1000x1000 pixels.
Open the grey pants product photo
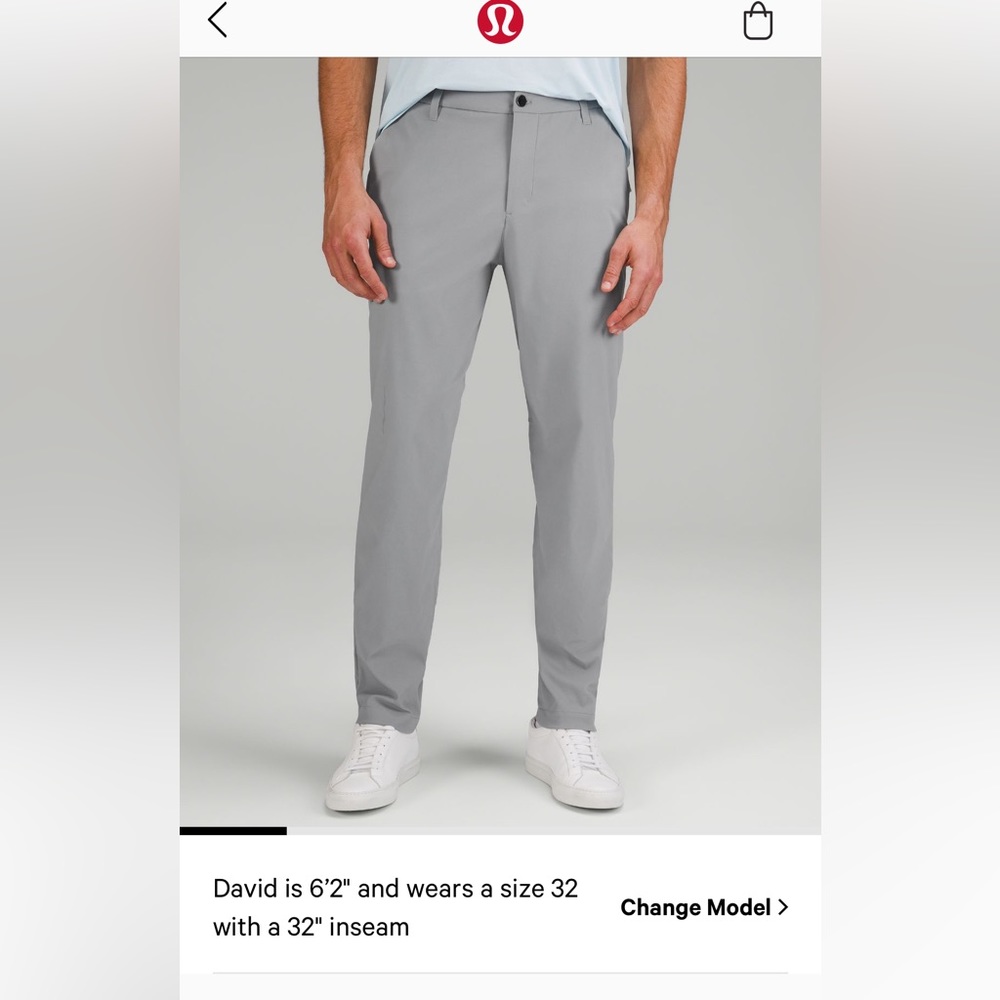[x=500, y=440]
